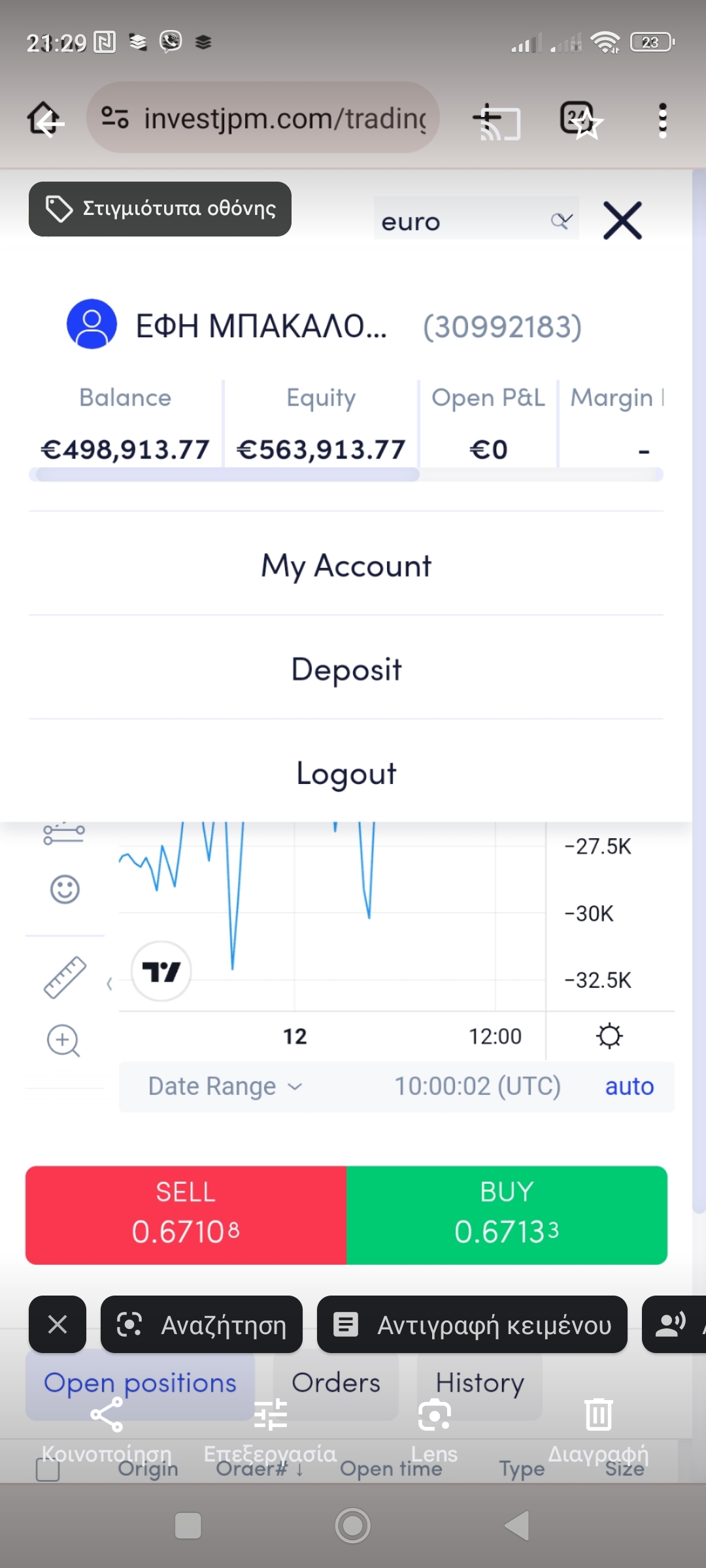Select the ruler measure tool
Screen dimensions: 706x1568
(64, 977)
